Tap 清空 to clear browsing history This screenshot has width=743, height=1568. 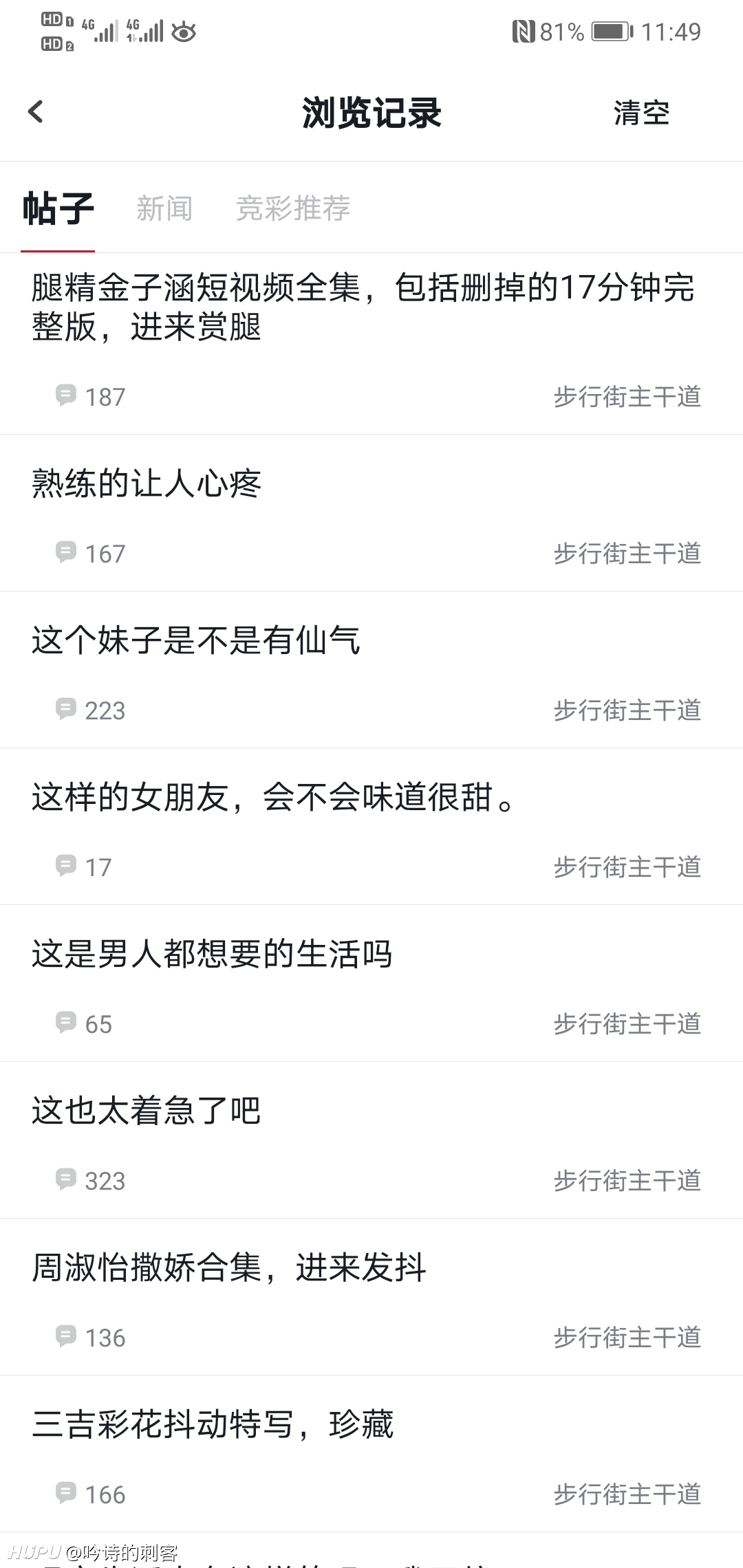(x=641, y=113)
